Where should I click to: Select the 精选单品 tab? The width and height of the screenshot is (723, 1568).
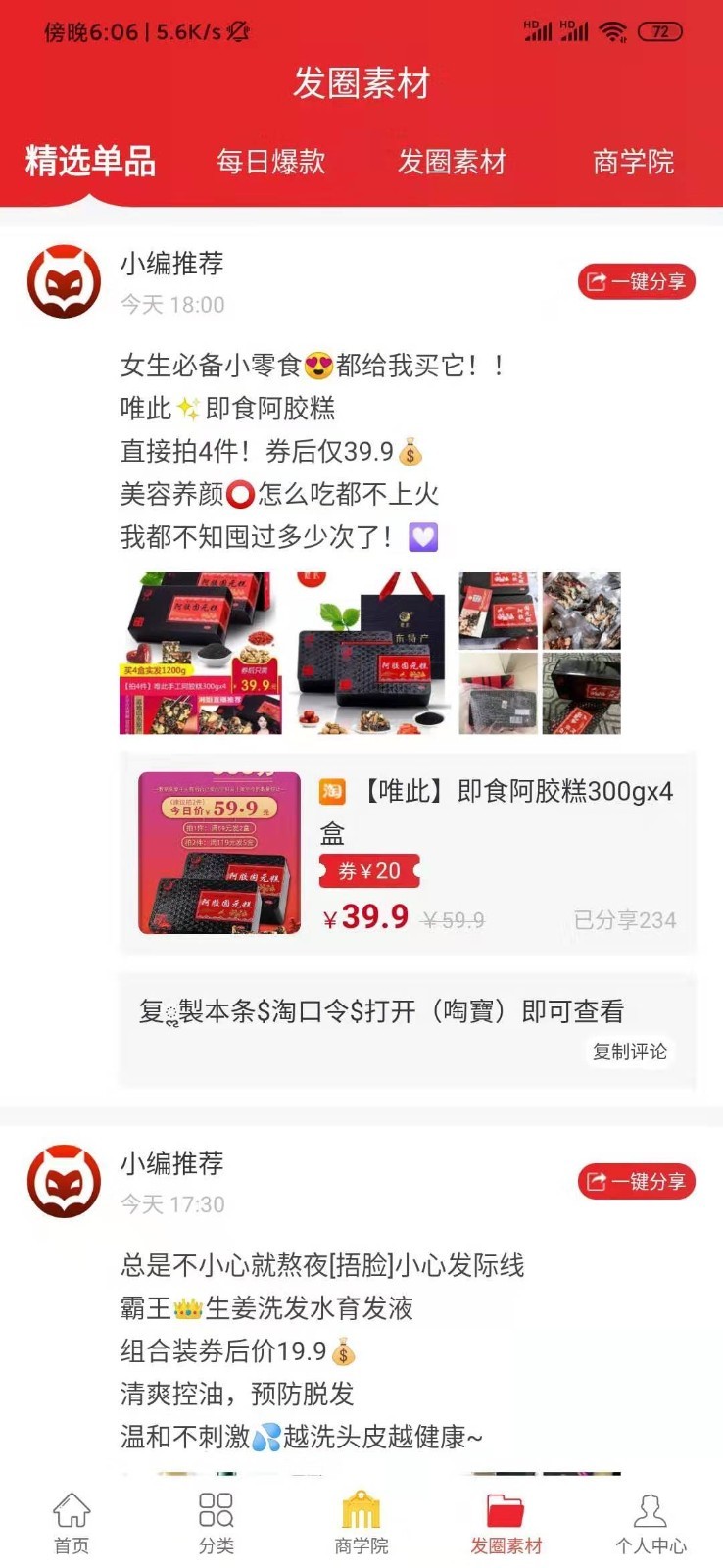coord(91,162)
